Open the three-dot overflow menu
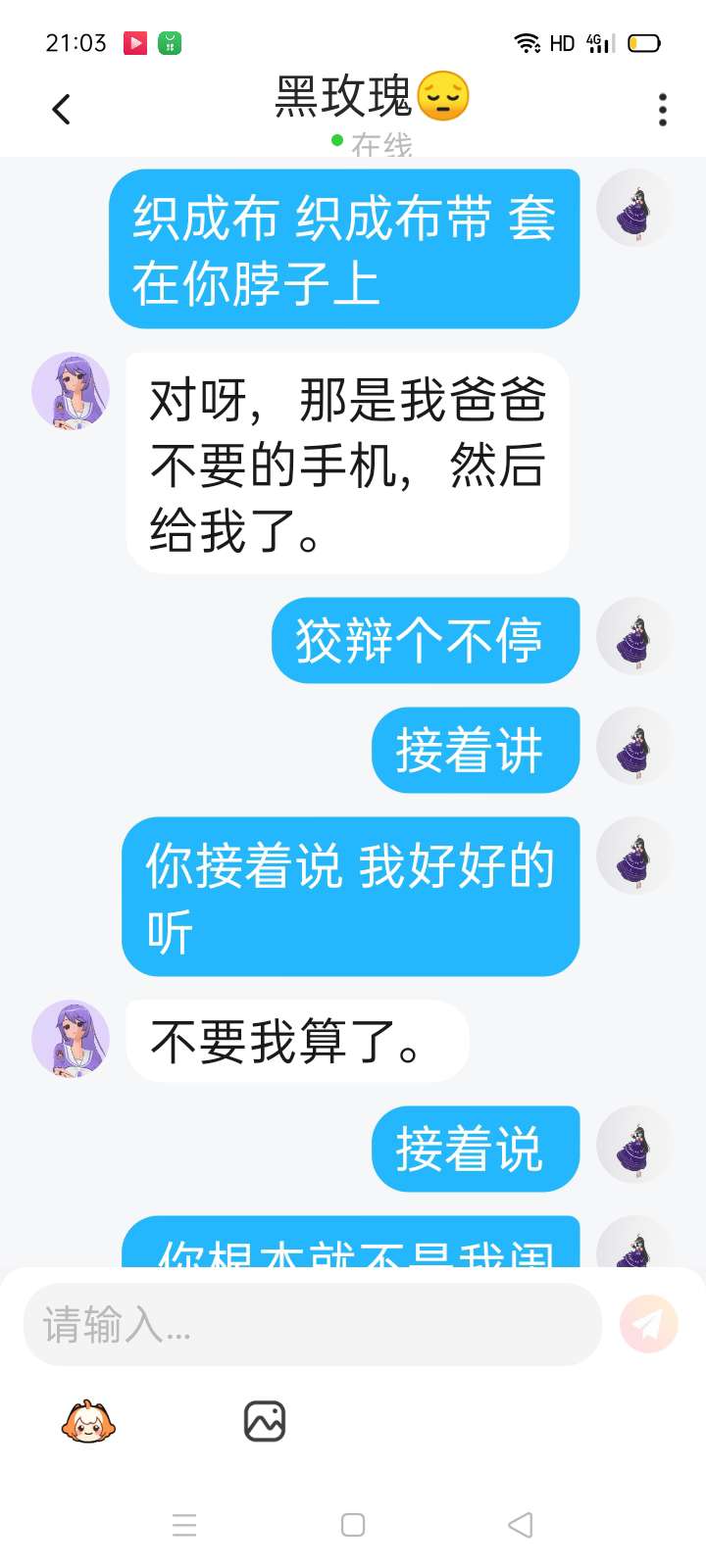This screenshot has height=1568, width=706. coord(663,109)
